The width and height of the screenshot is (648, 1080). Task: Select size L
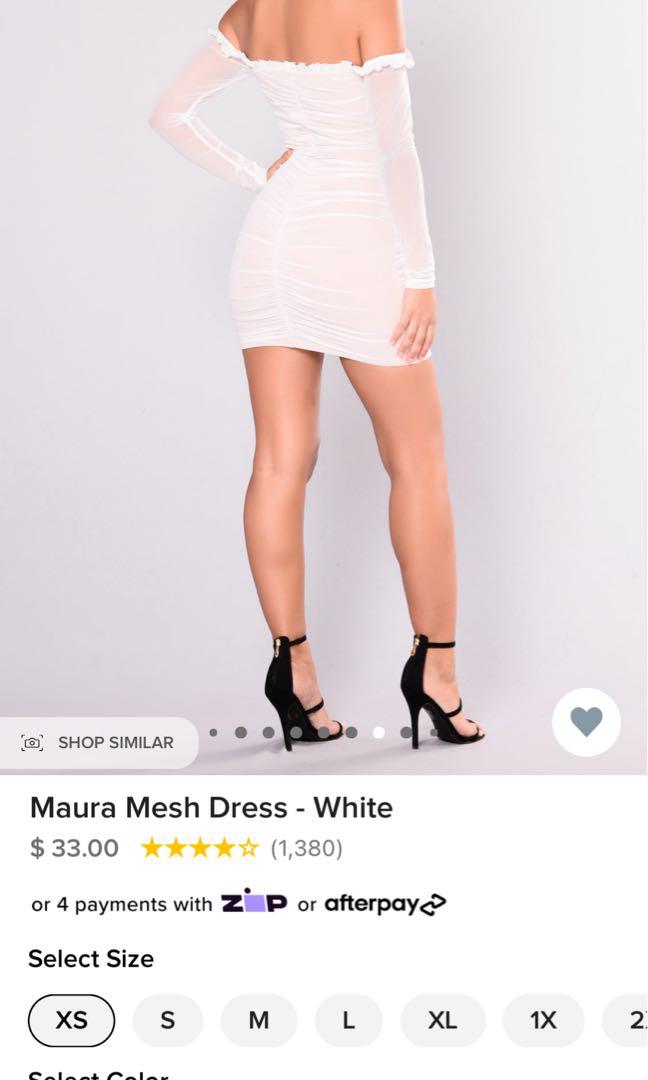[348, 1020]
